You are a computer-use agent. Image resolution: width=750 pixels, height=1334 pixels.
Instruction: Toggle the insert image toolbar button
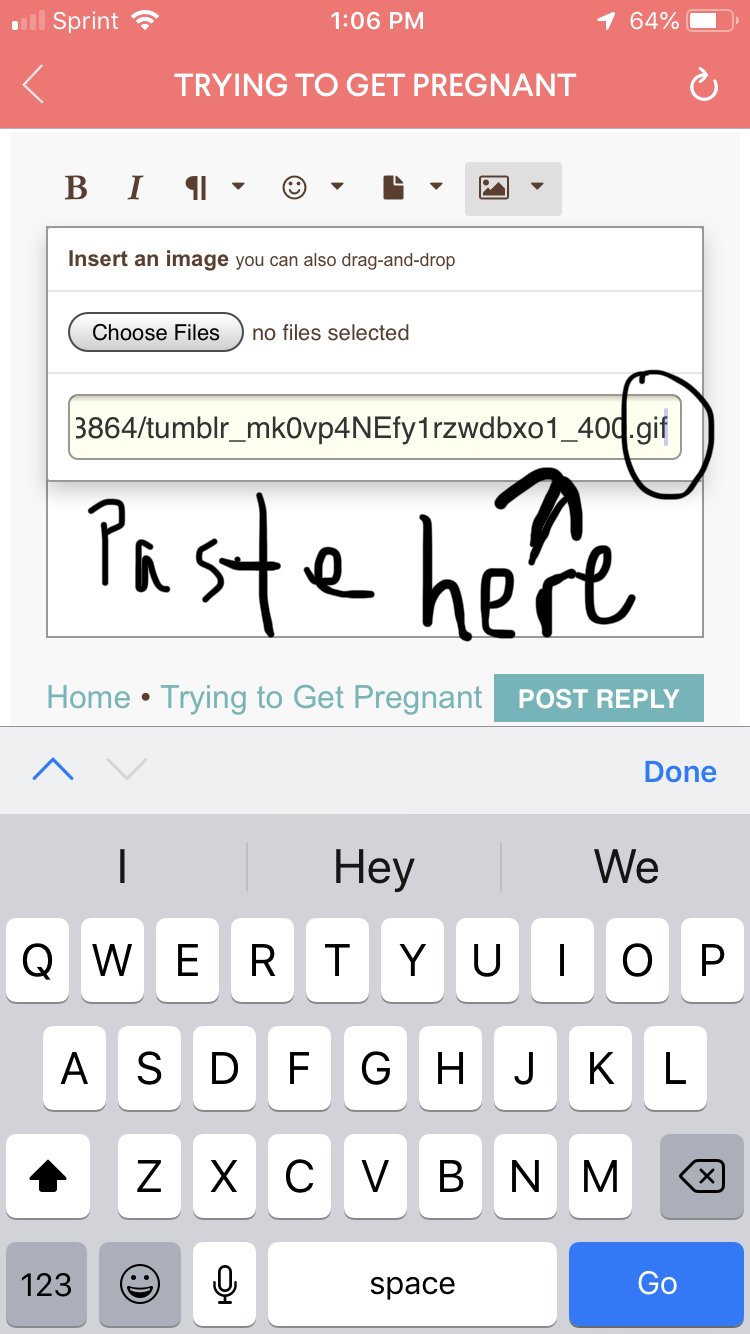[x=513, y=188]
